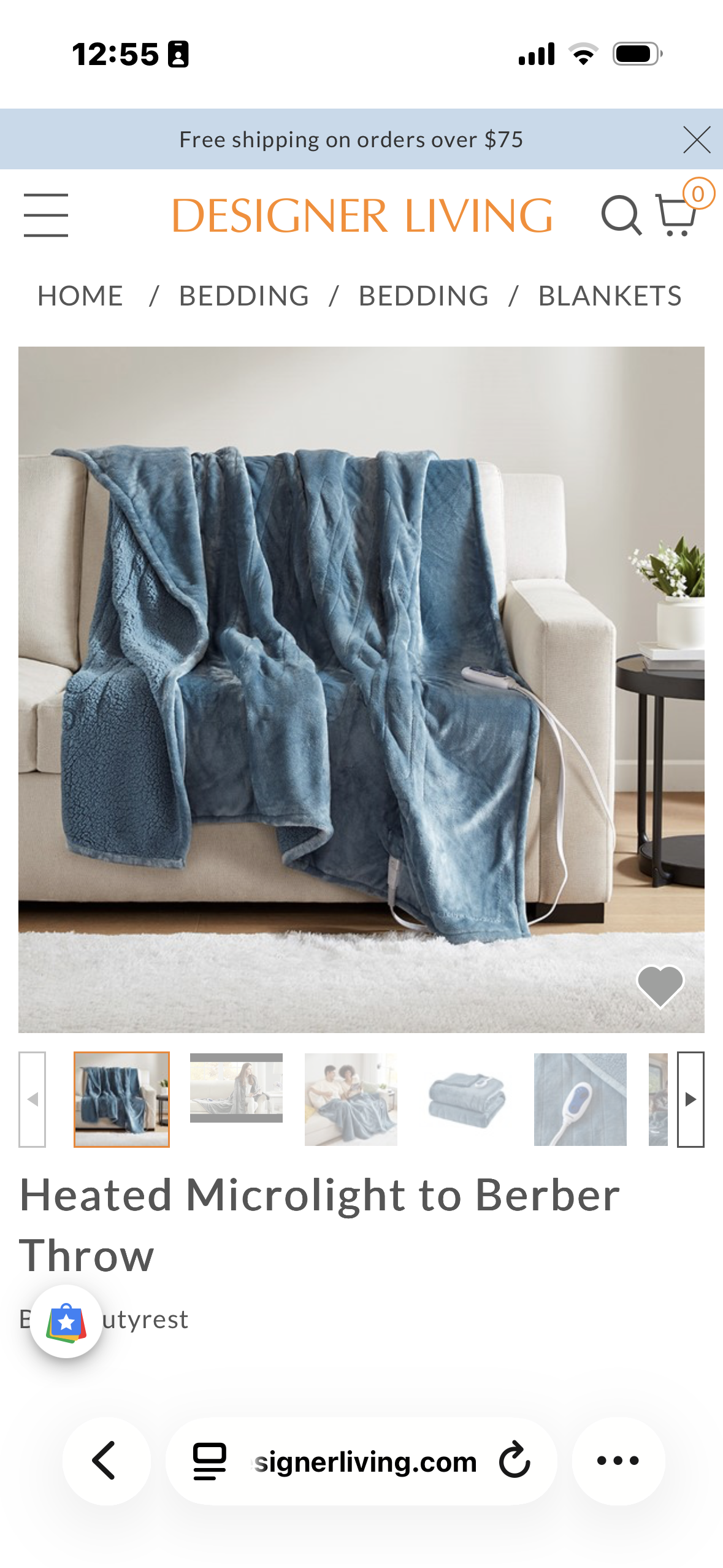Open the site search
The height and width of the screenshot is (1568, 723).
pos(621,215)
